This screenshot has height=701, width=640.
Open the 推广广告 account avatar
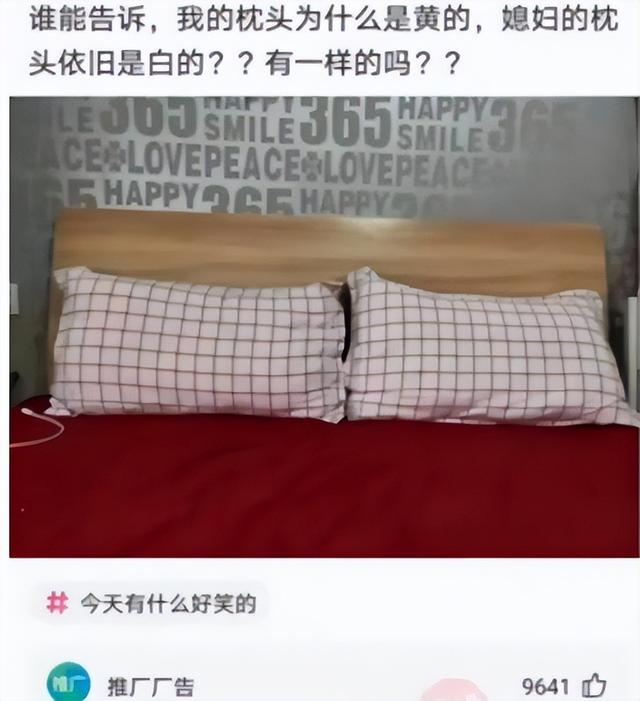tap(68, 684)
